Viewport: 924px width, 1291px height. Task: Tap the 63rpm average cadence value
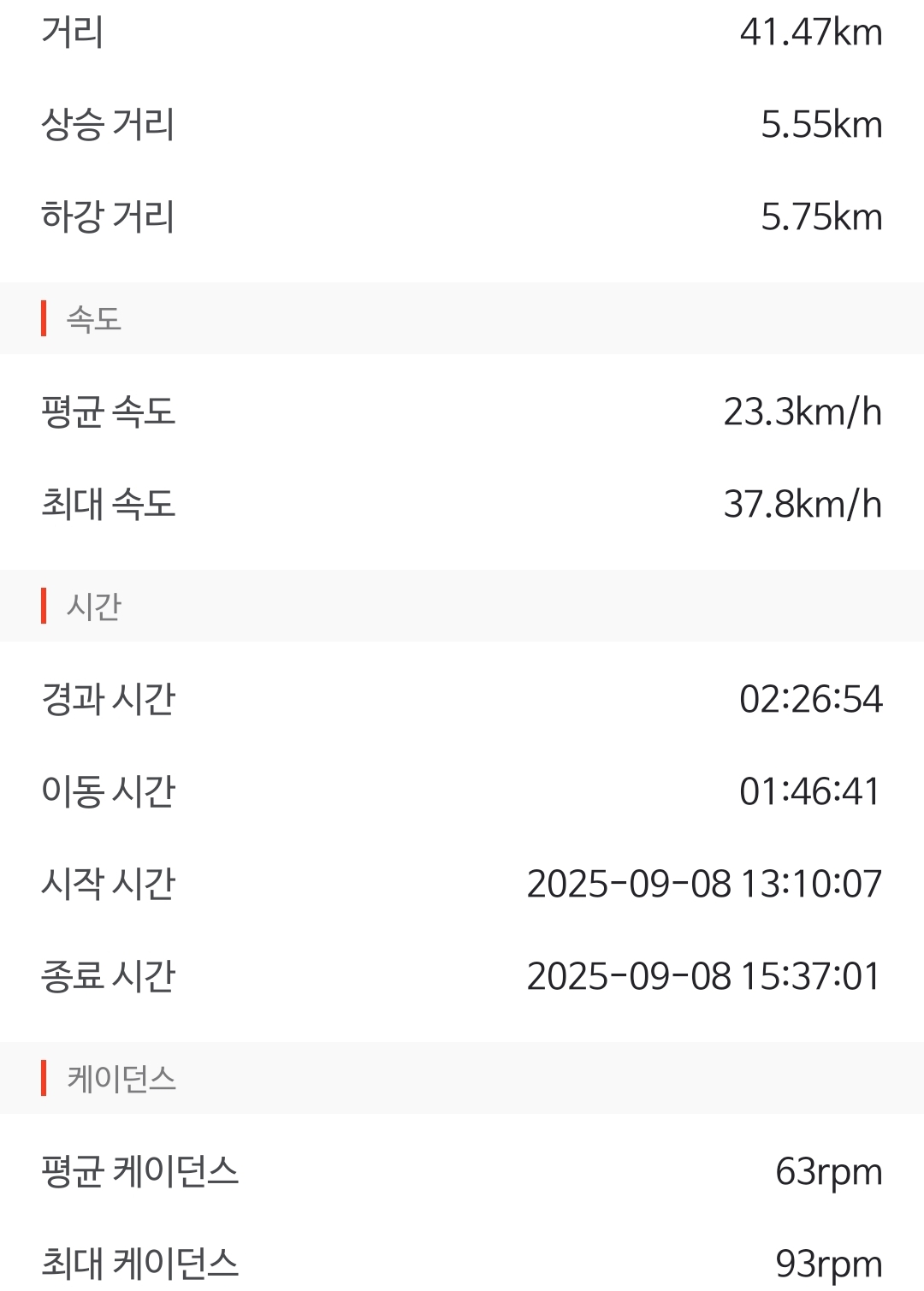pos(831,1171)
